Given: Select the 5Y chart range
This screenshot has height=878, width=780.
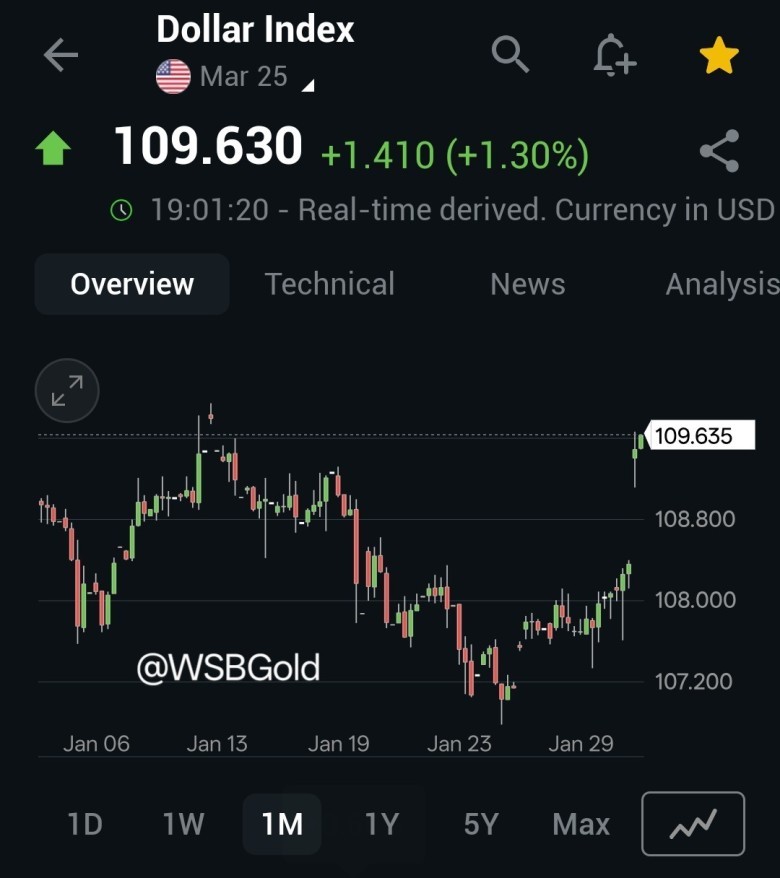Looking at the screenshot, I should click(480, 824).
